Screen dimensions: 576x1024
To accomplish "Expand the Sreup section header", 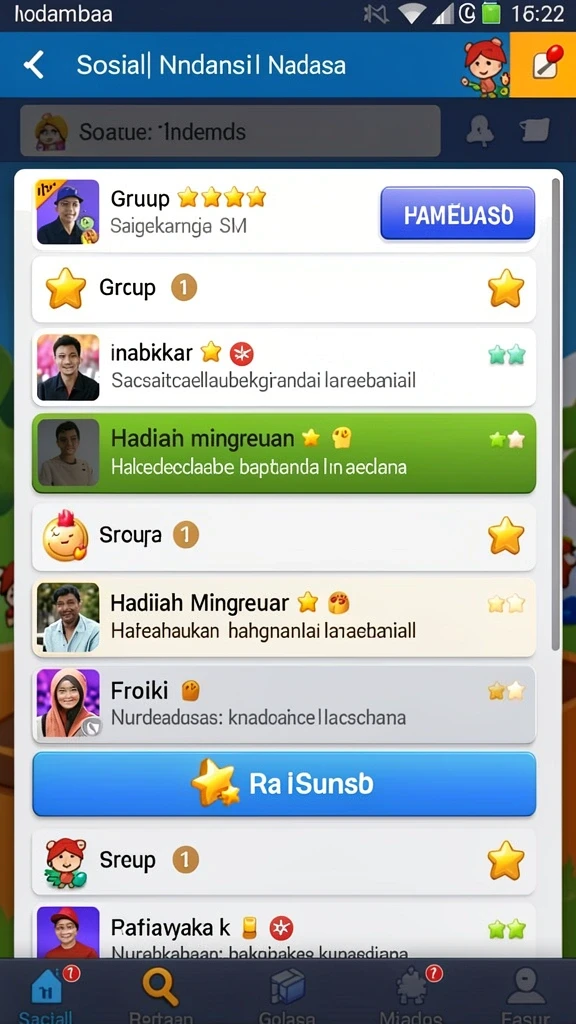I will coord(284,861).
